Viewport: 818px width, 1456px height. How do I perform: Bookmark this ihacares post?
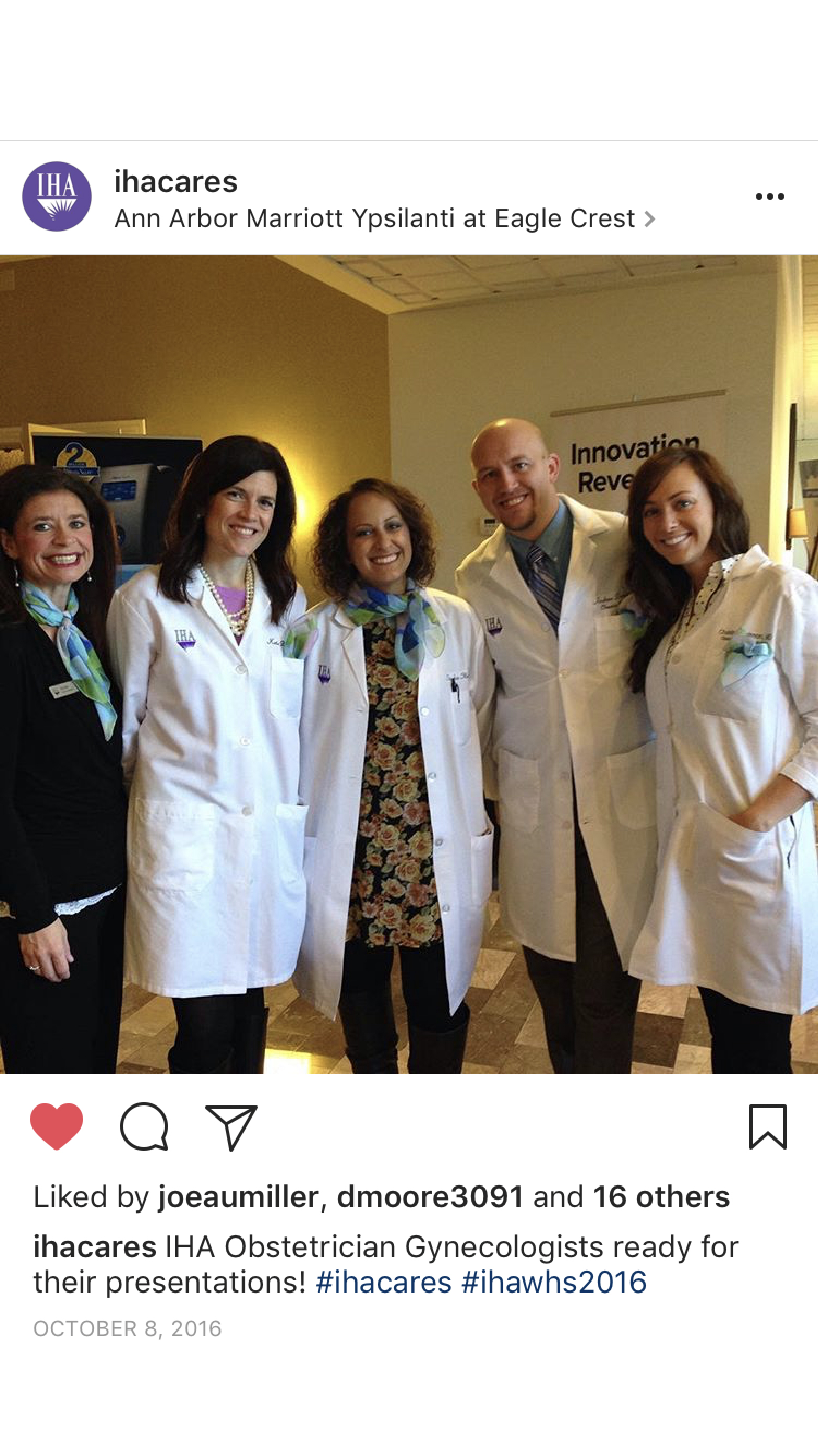tap(768, 1126)
